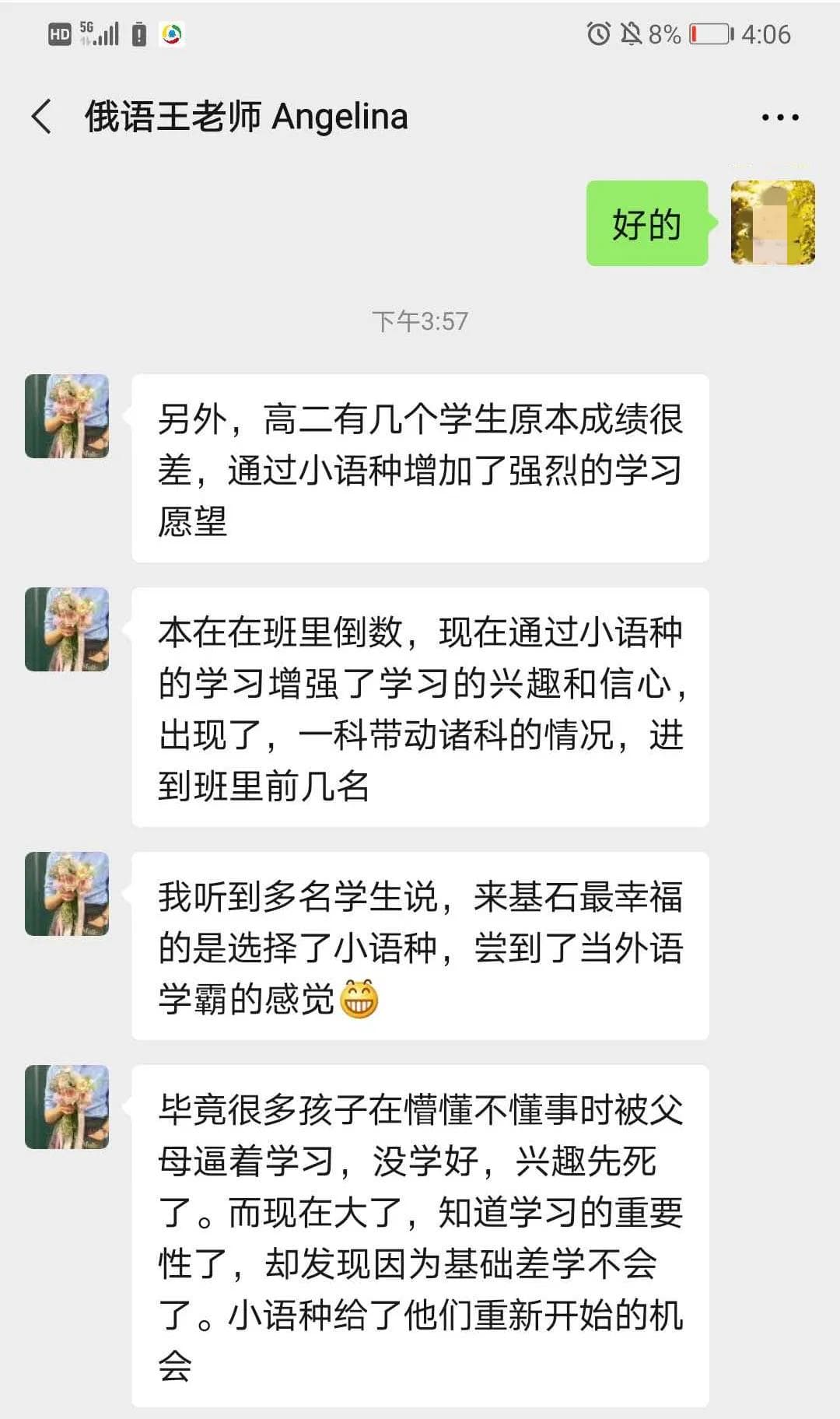
Task: Open my own avatar beside 好的 message
Action: [772, 223]
